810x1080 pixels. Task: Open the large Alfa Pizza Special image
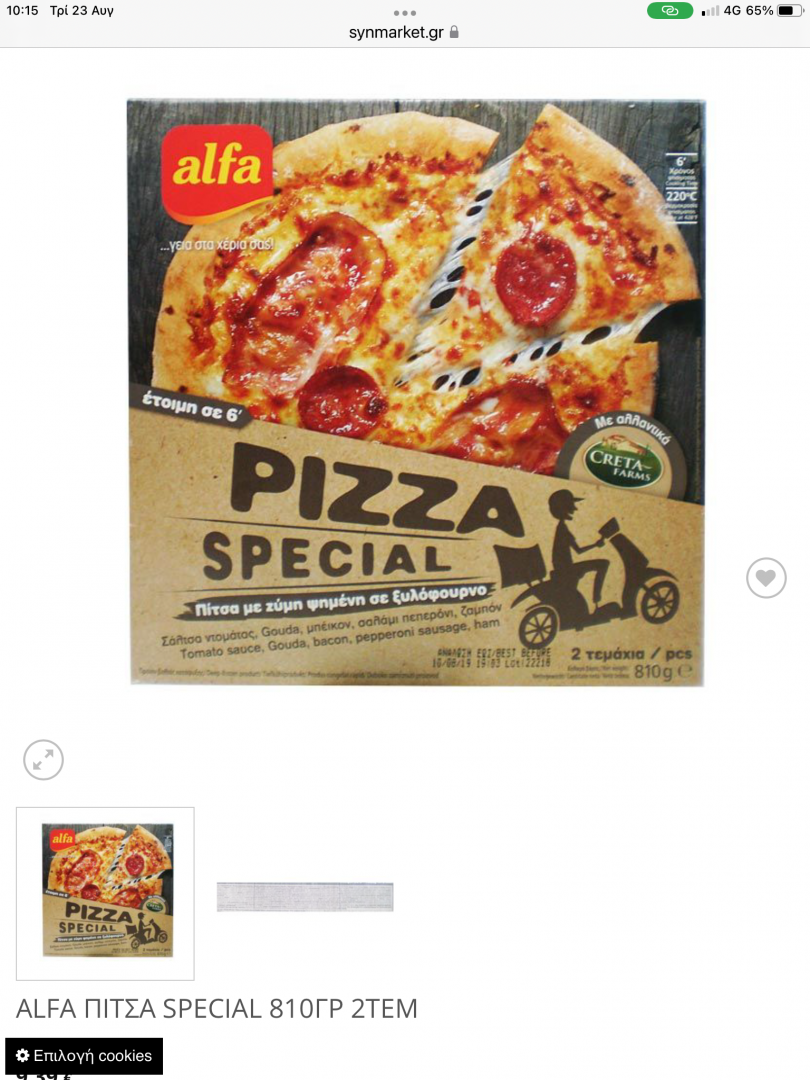click(x=416, y=392)
